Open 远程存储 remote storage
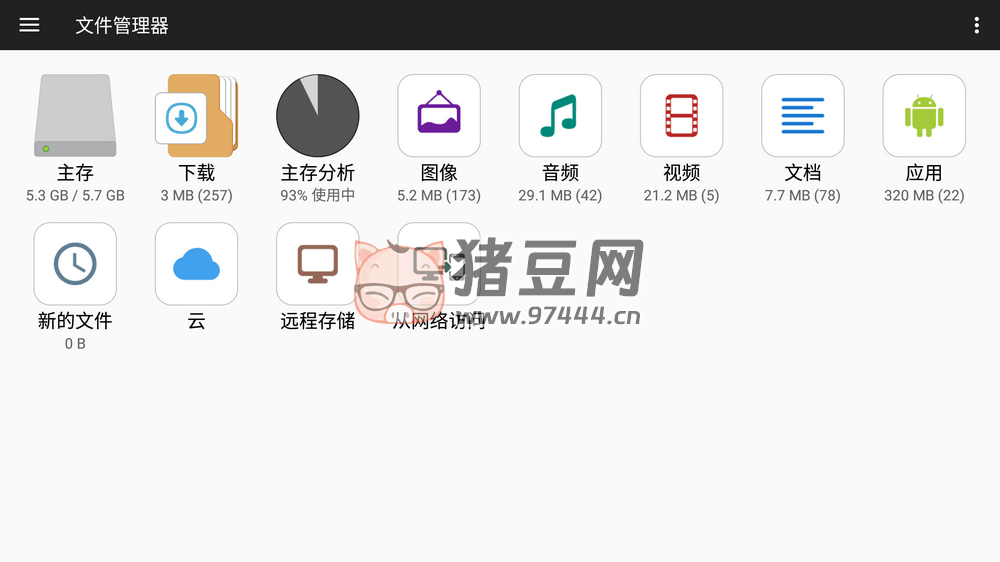This screenshot has height=562, width=1000. [x=317, y=264]
